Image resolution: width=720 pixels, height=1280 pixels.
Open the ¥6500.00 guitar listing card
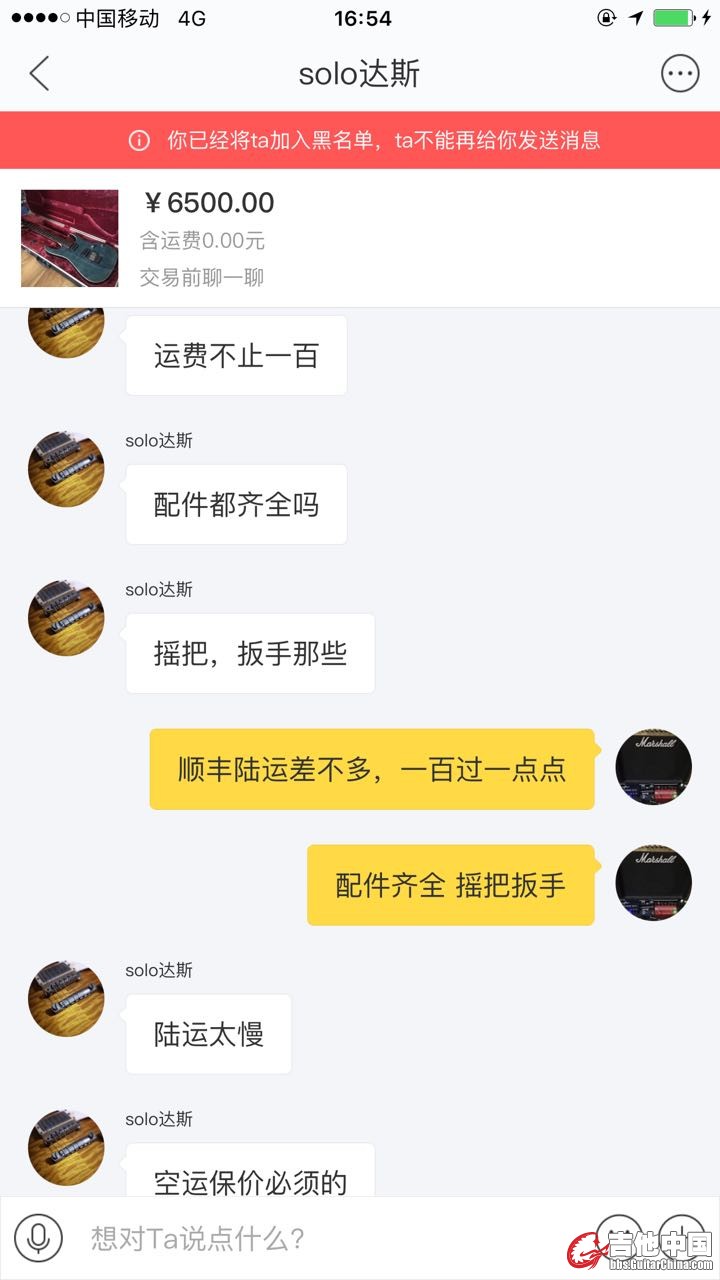coord(360,238)
